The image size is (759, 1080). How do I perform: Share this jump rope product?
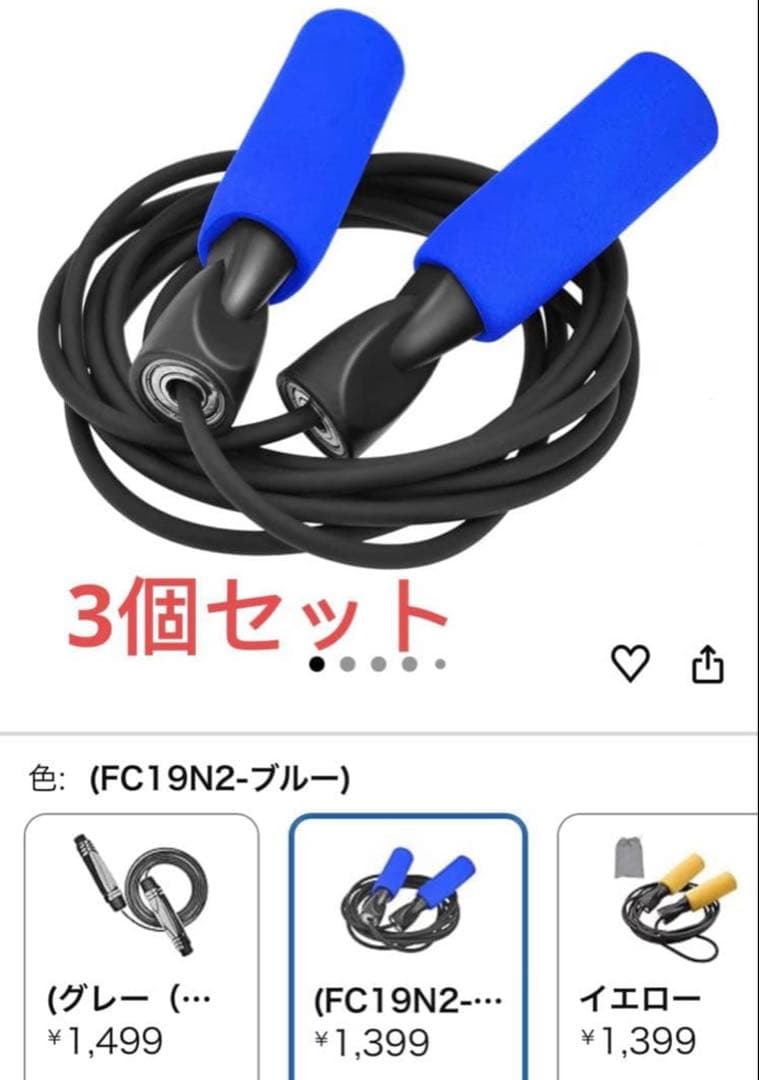coord(707,663)
